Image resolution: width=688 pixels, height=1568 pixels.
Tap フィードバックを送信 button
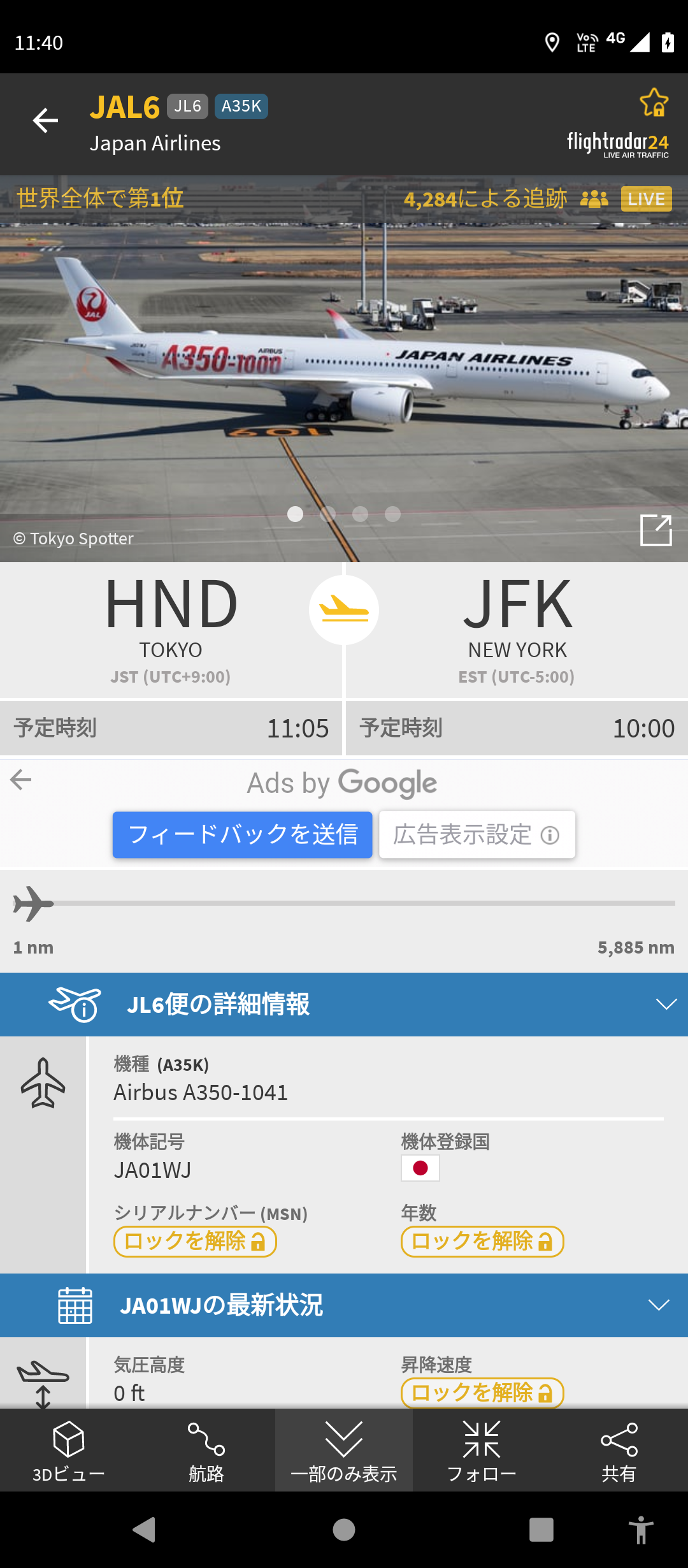pos(242,834)
